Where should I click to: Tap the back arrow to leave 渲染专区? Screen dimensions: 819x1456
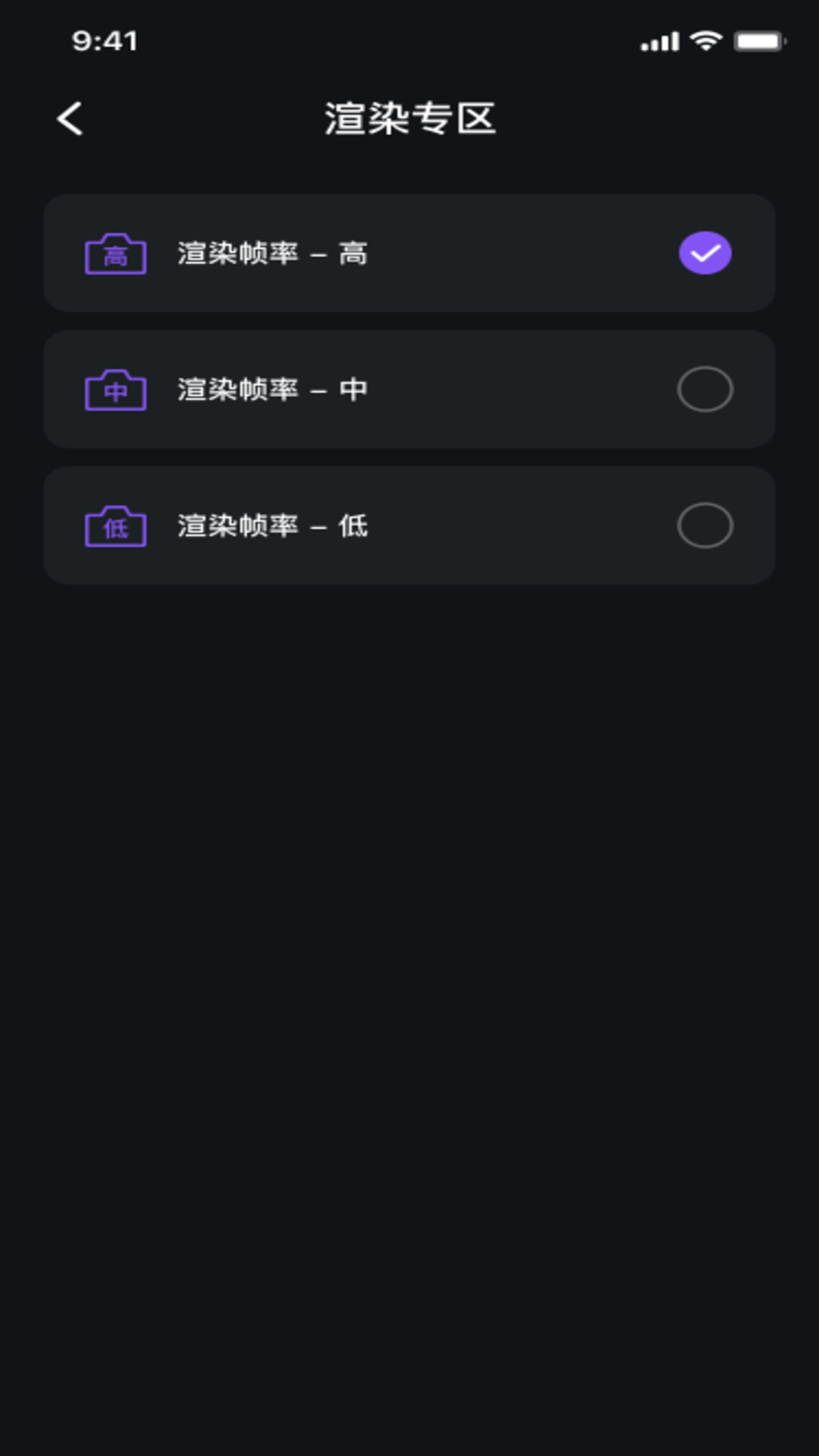70,118
